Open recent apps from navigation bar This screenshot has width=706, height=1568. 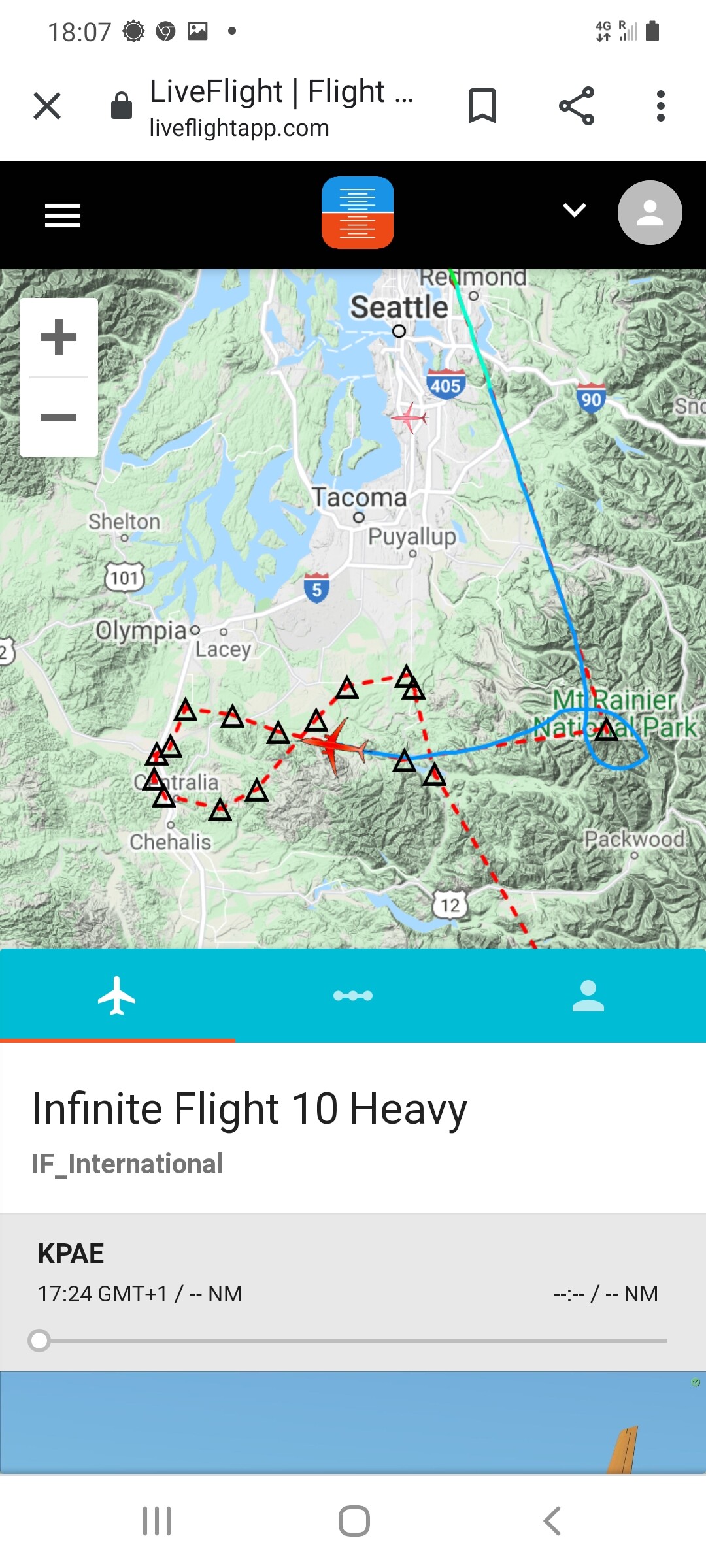pos(157,1521)
